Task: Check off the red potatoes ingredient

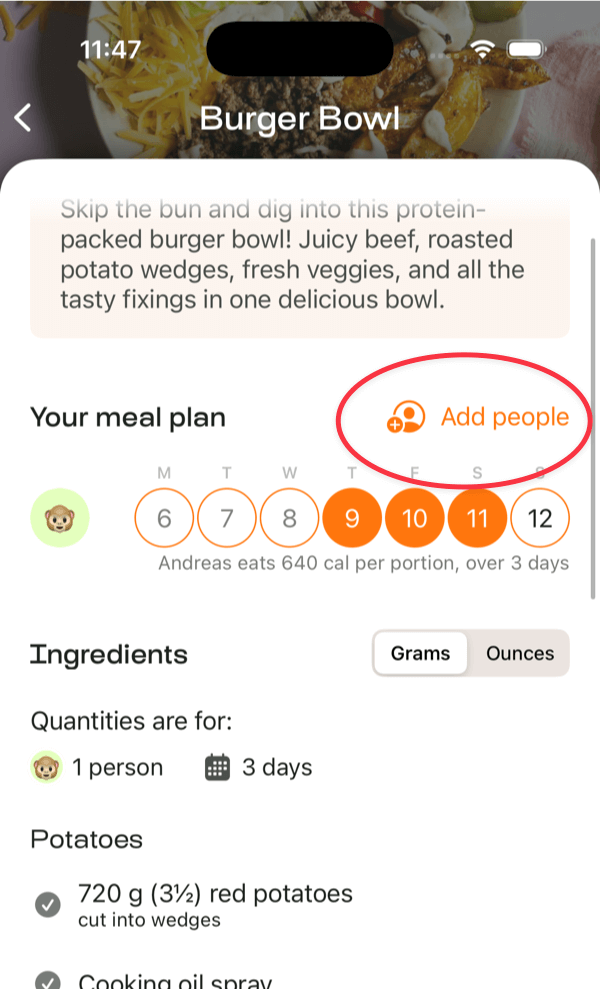Action: pyautogui.click(x=47, y=905)
